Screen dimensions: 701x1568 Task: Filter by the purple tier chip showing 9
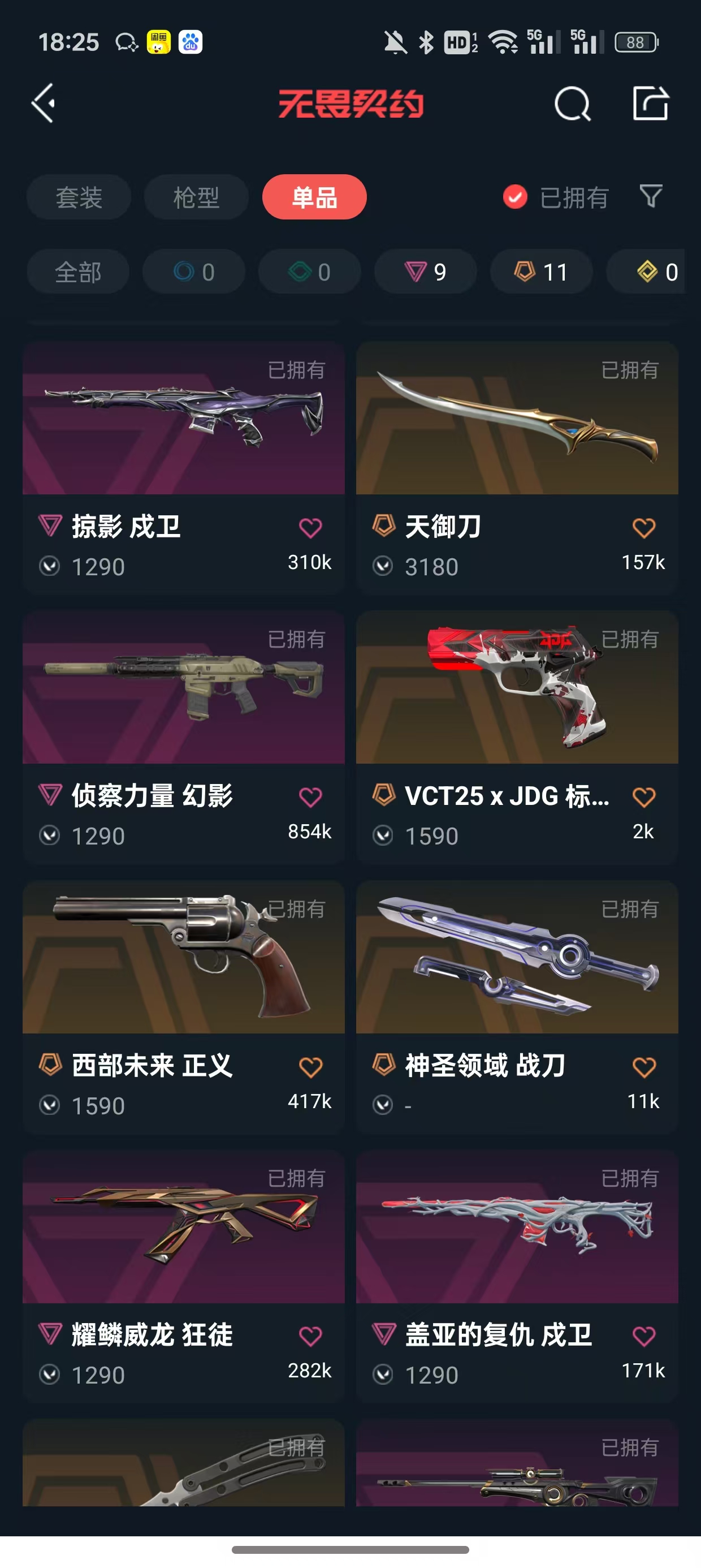(x=425, y=272)
